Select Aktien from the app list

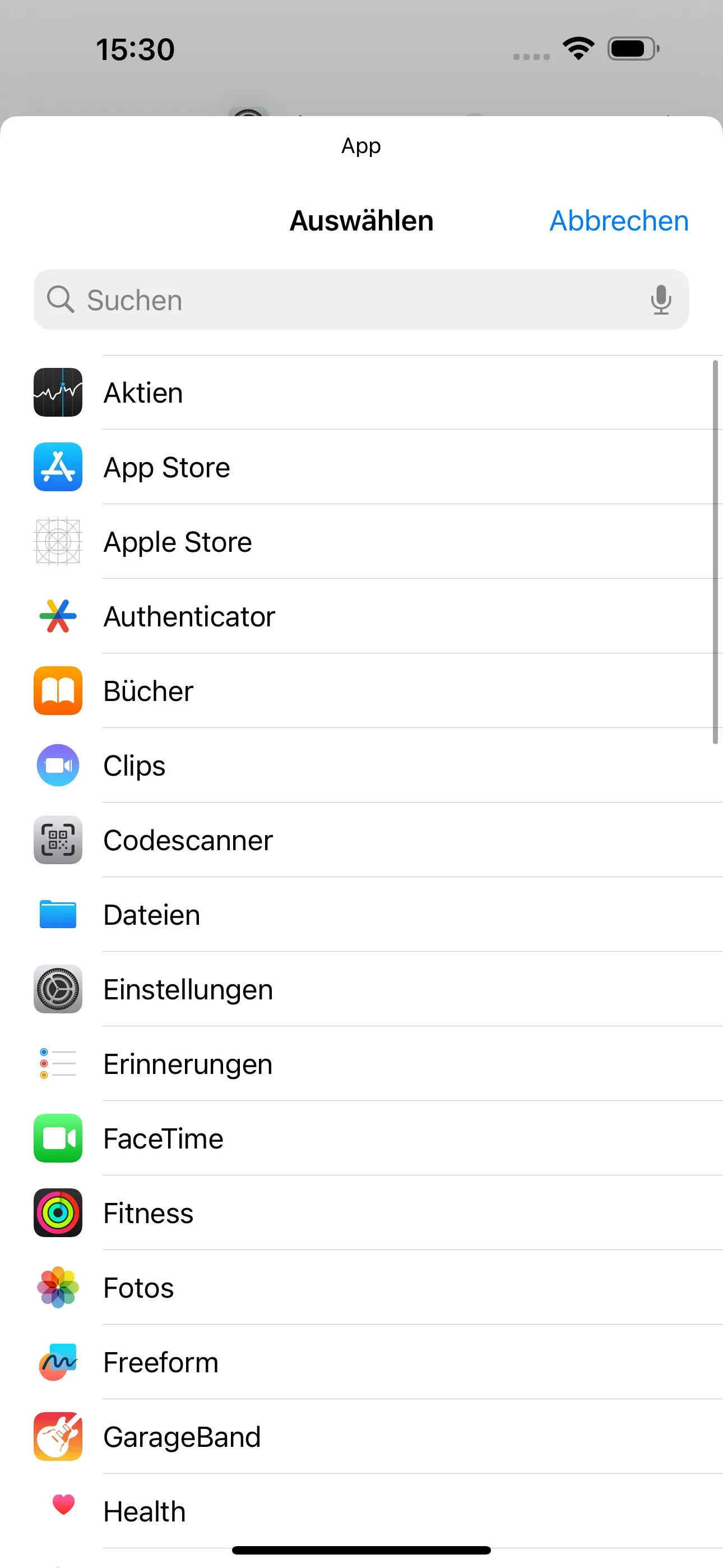click(361, 393)
